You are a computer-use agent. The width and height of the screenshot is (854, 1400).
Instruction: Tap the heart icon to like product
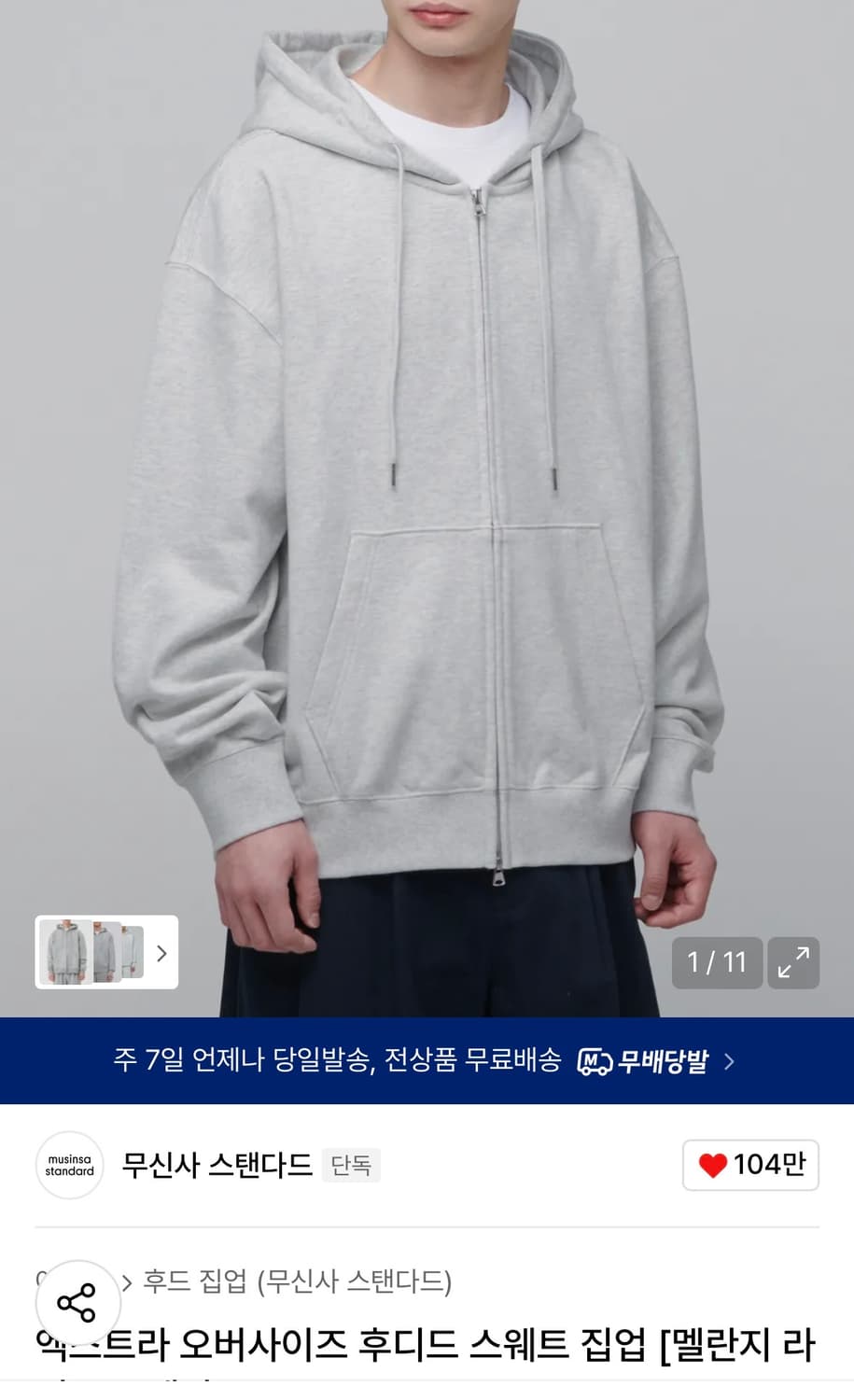click(712, 1165)
